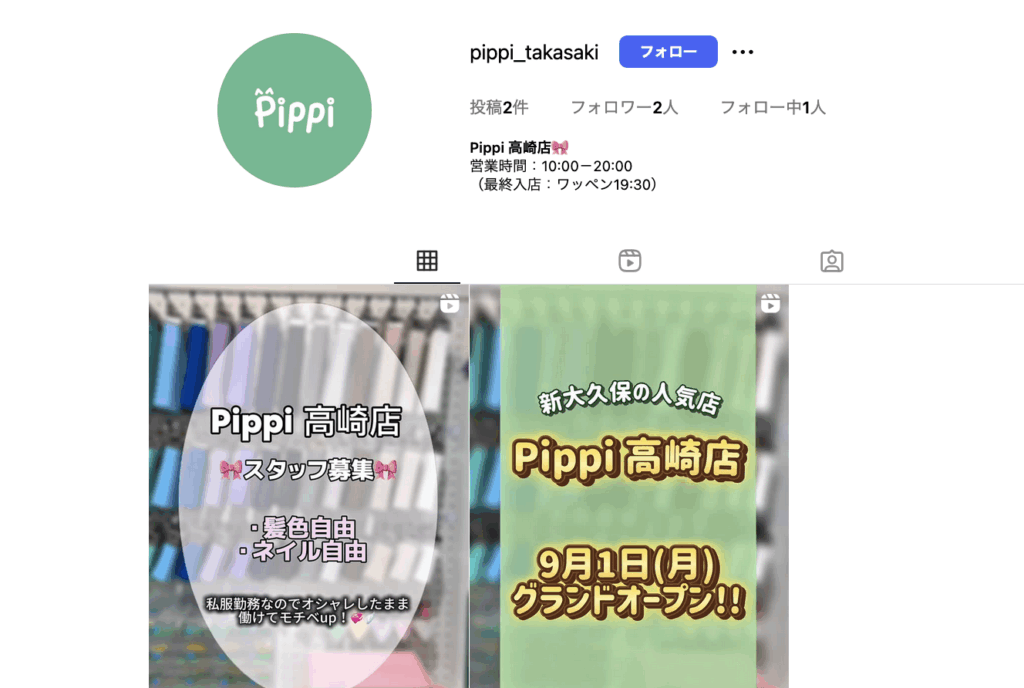The height and width of the screenshot is (688, 1024).
Task: Switch to the posts grid tab
Action: (x=427, y=261)
